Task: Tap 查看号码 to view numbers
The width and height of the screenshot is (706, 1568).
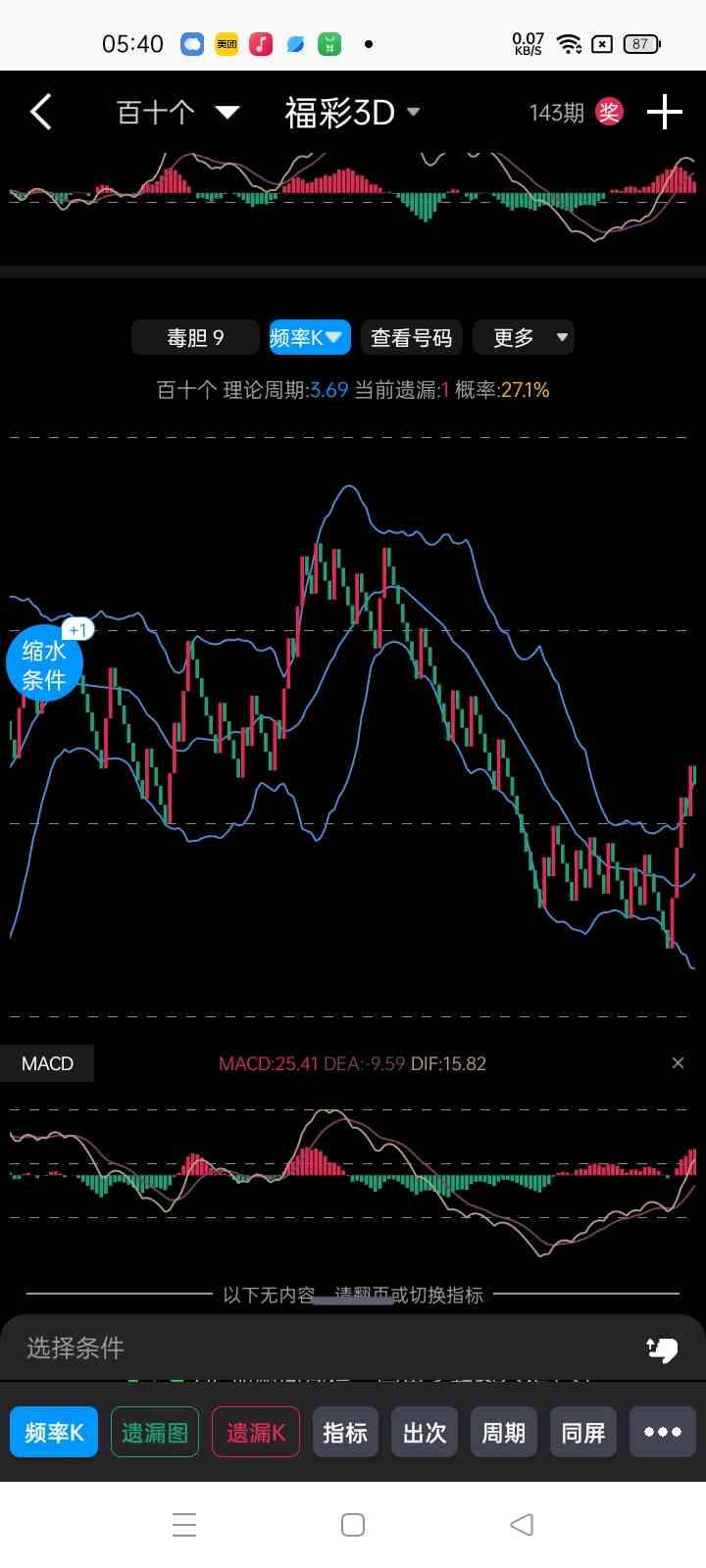Action: [412, 338]
